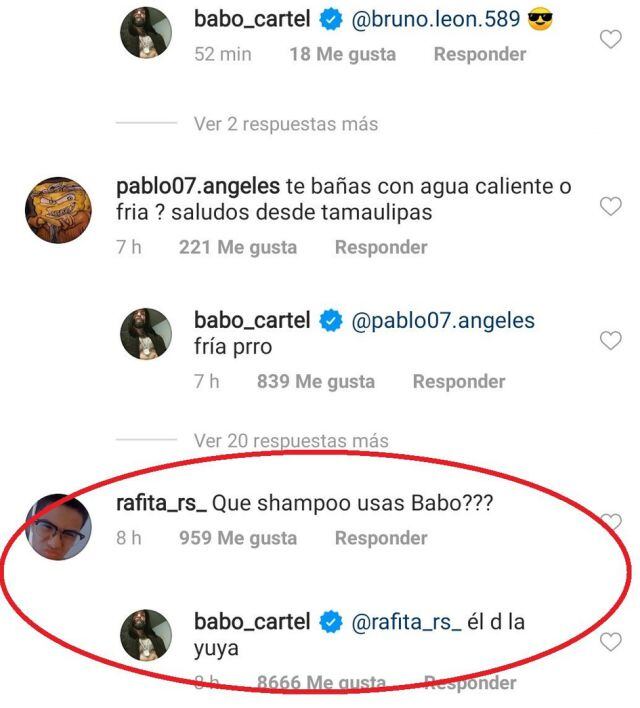The height and width of the screenshot is (708, 640).
Task: Like babo_cartel's 'él d la yuya' reply
Action: pyautogui.click(x=609, y=643)
